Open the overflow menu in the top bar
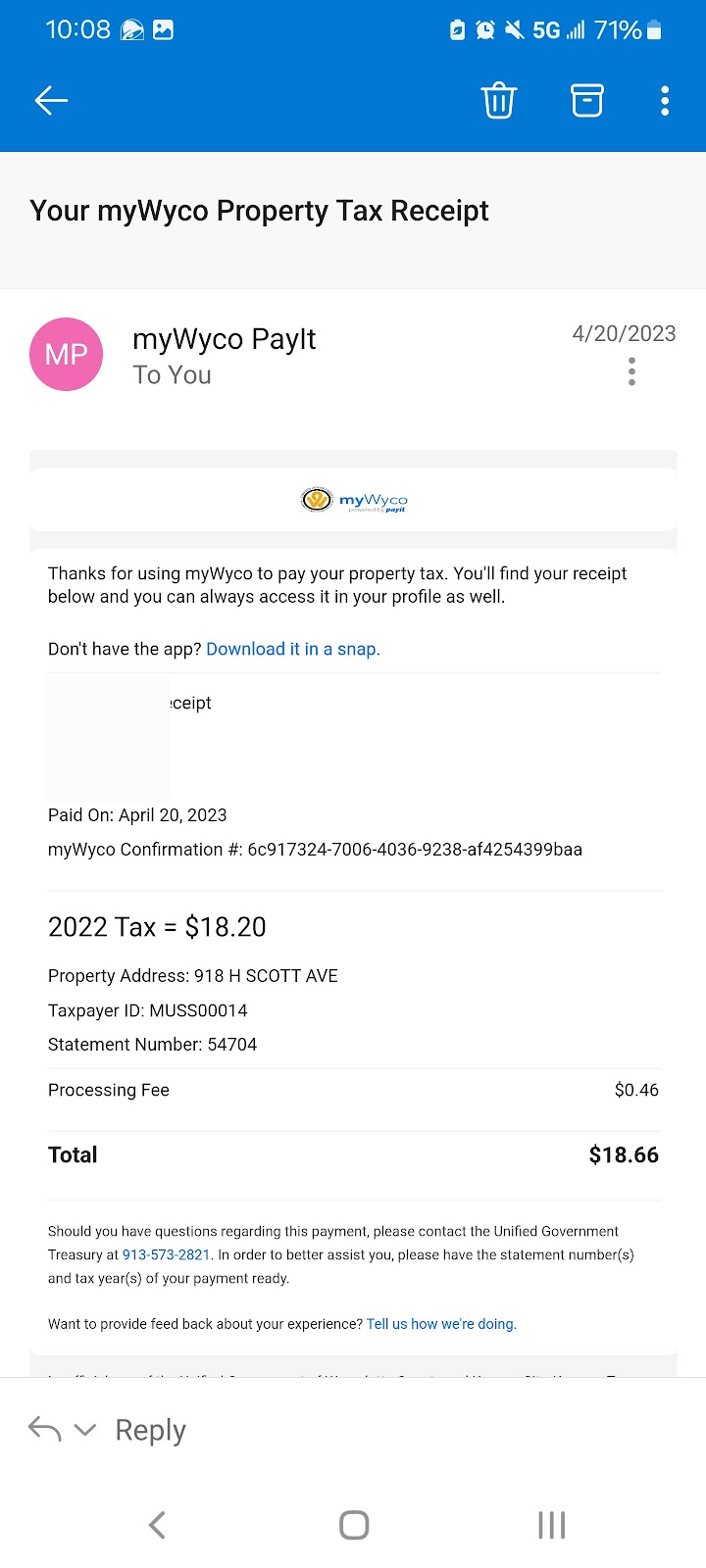706x1568 pixels. pyautogui.click(x=665, y=100)
